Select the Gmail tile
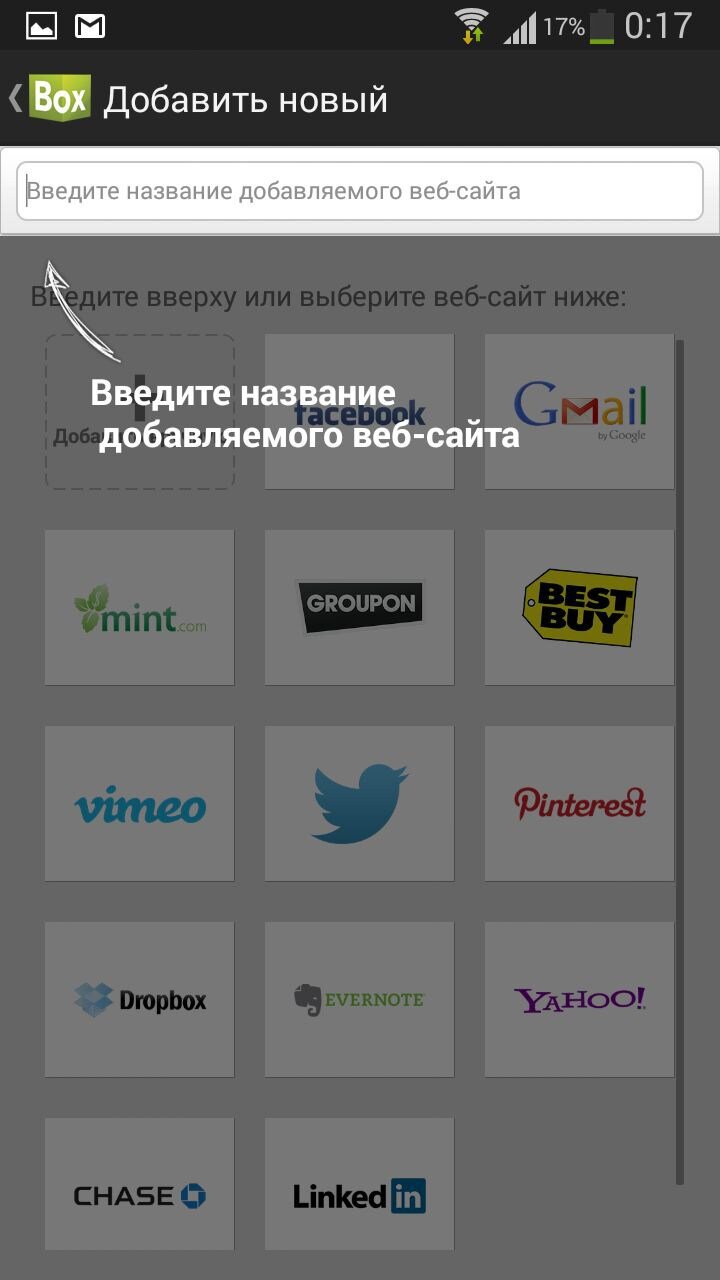720x1280 pixels. click(579, 412)
